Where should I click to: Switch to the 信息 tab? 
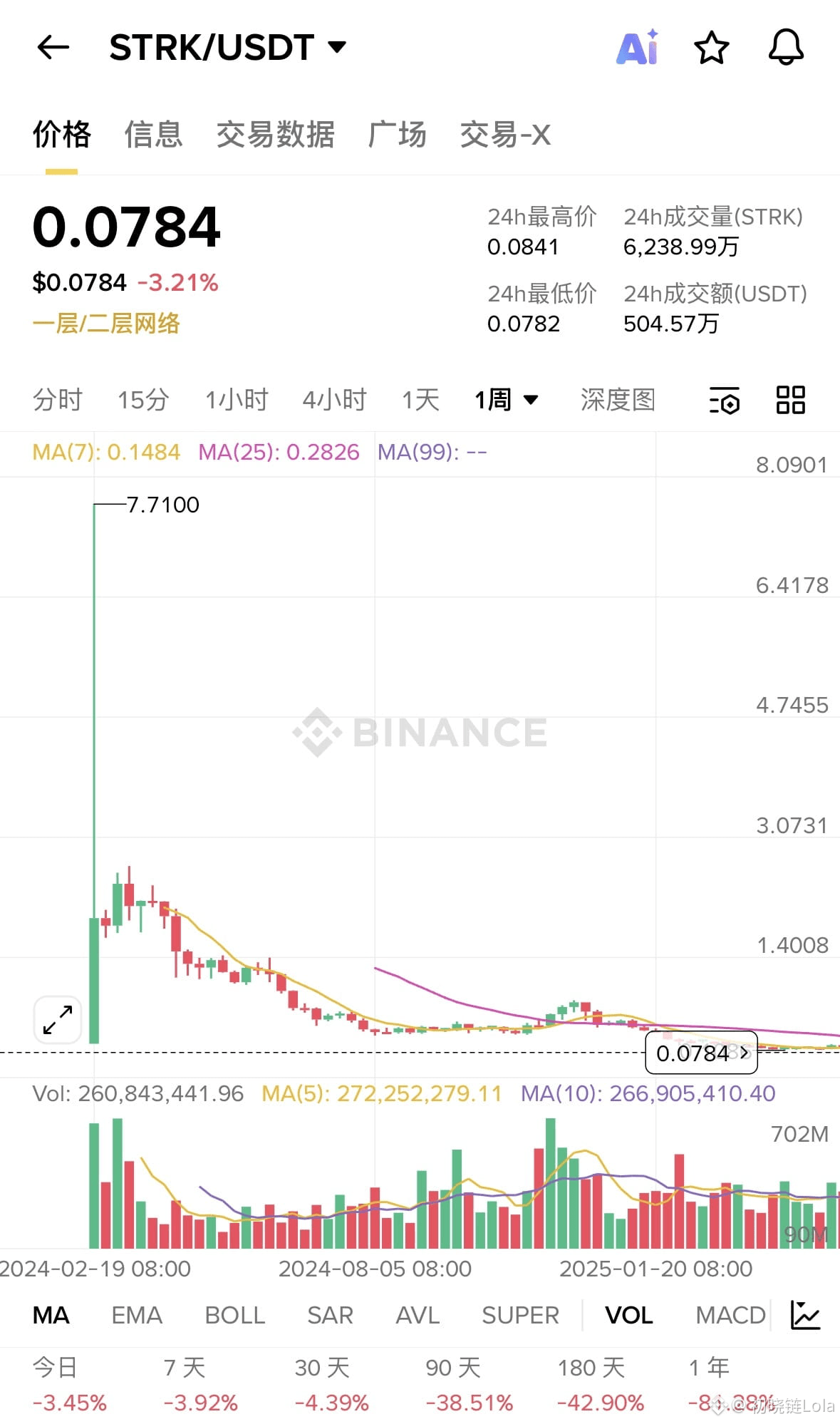(x=153, y=134)
